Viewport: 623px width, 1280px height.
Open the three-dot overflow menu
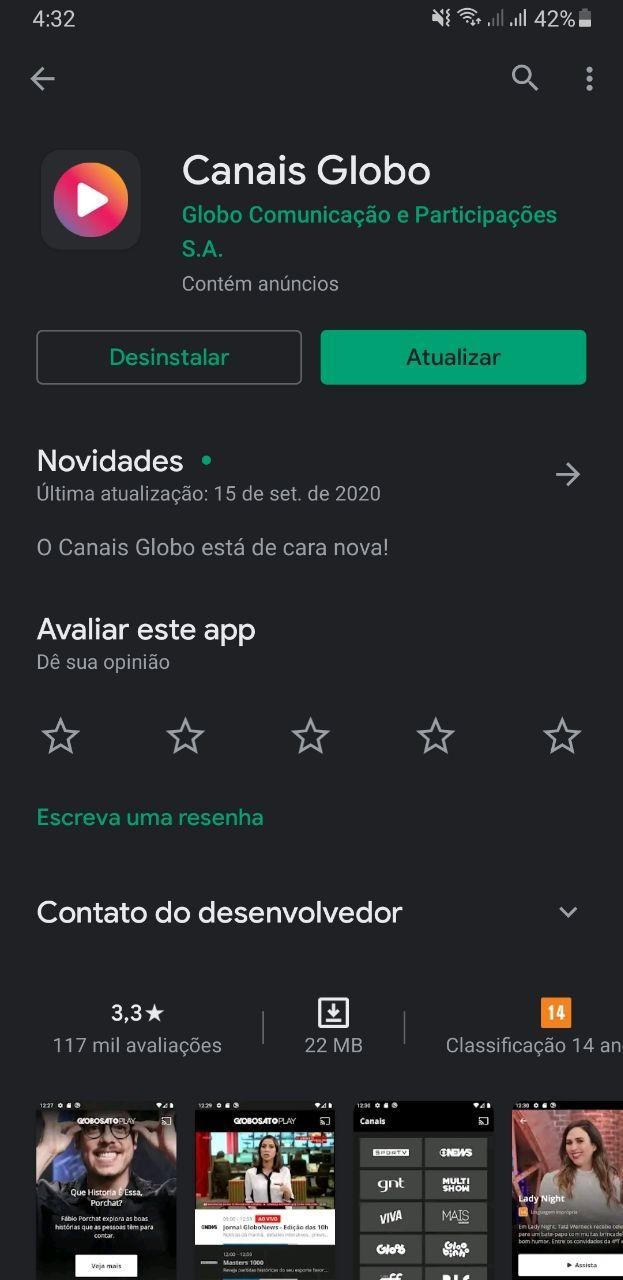coord(589,78)
